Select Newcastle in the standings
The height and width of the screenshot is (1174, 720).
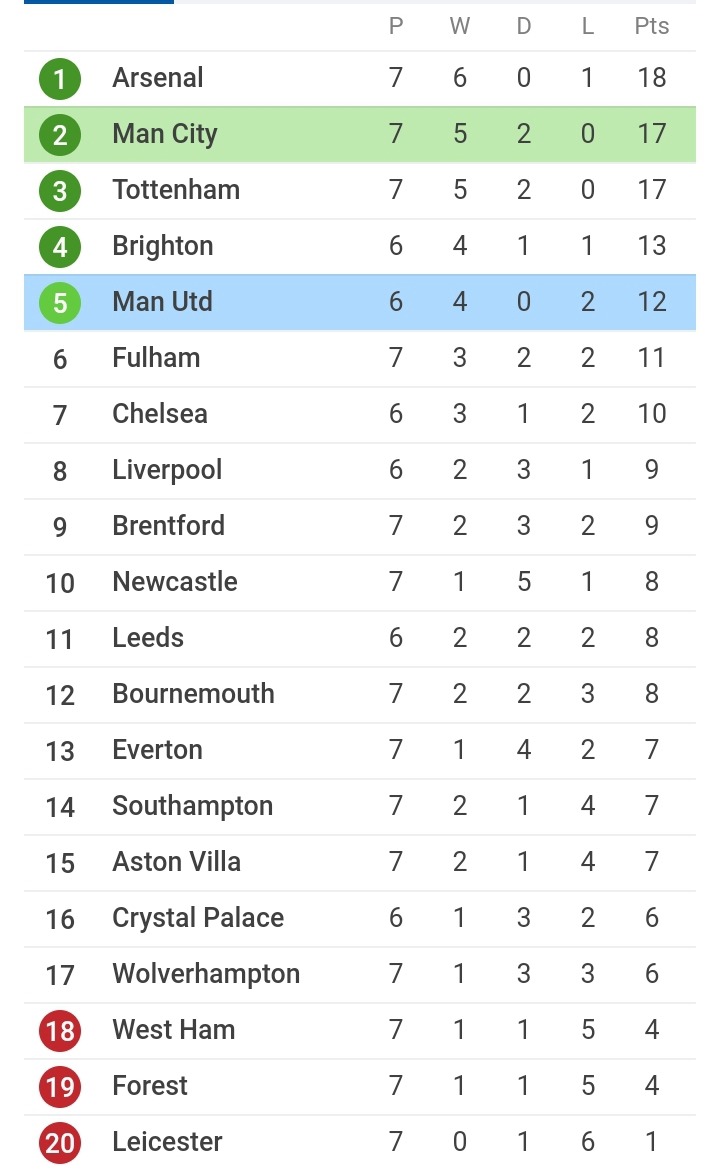(x=360, y=583)
